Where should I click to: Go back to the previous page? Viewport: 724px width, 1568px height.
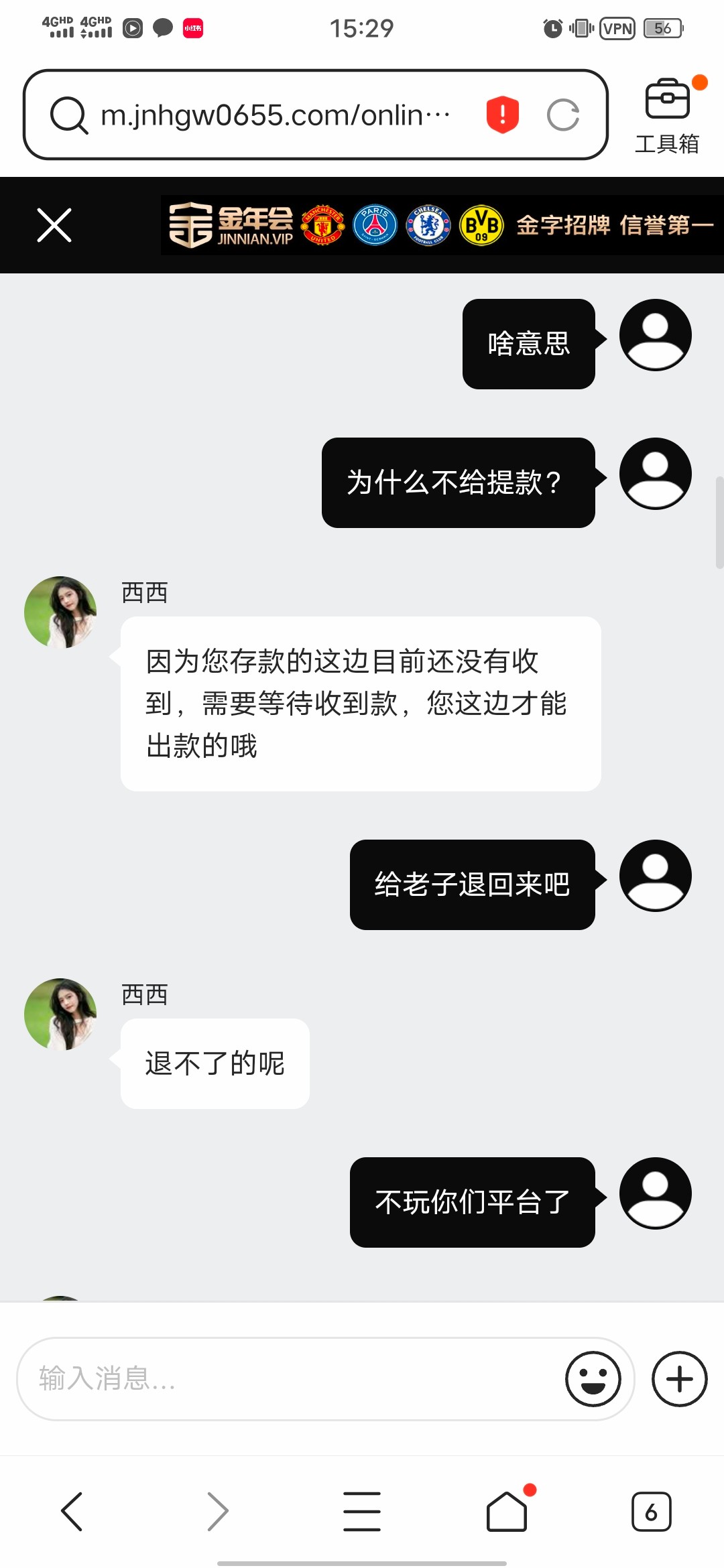72,1511
